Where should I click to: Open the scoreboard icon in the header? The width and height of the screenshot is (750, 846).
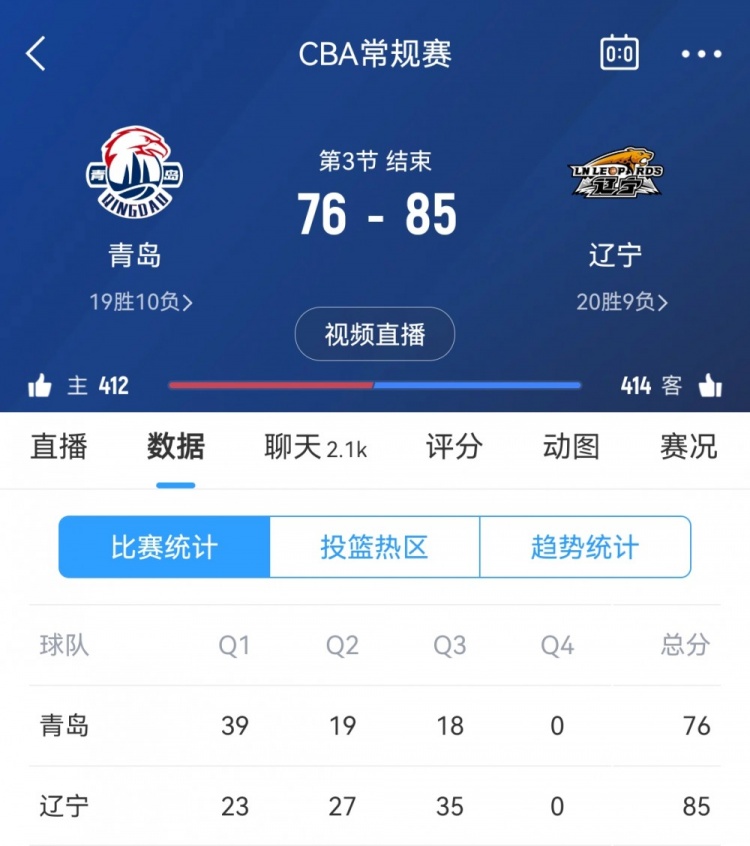click(x=619, y=53)
